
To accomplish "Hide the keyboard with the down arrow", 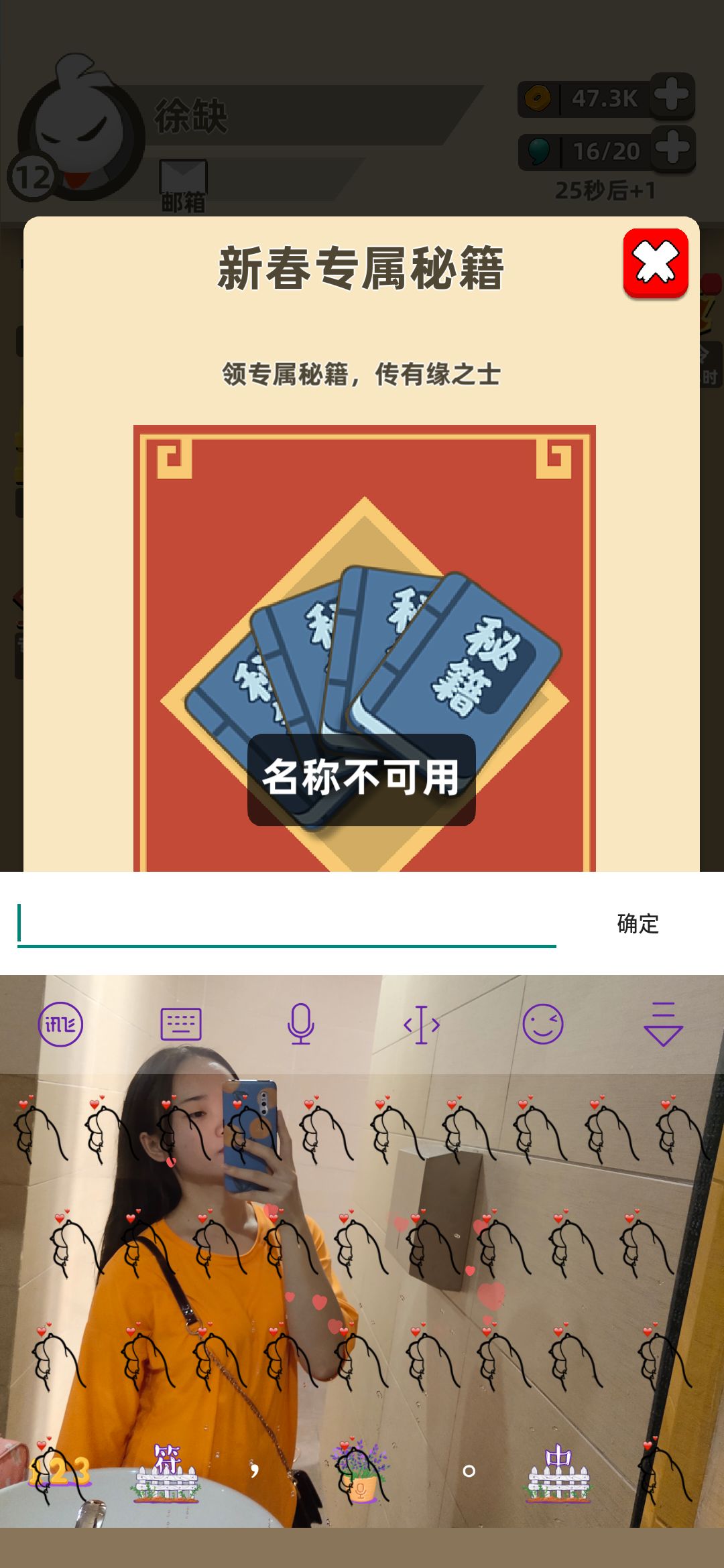I will click(663, 1024).
